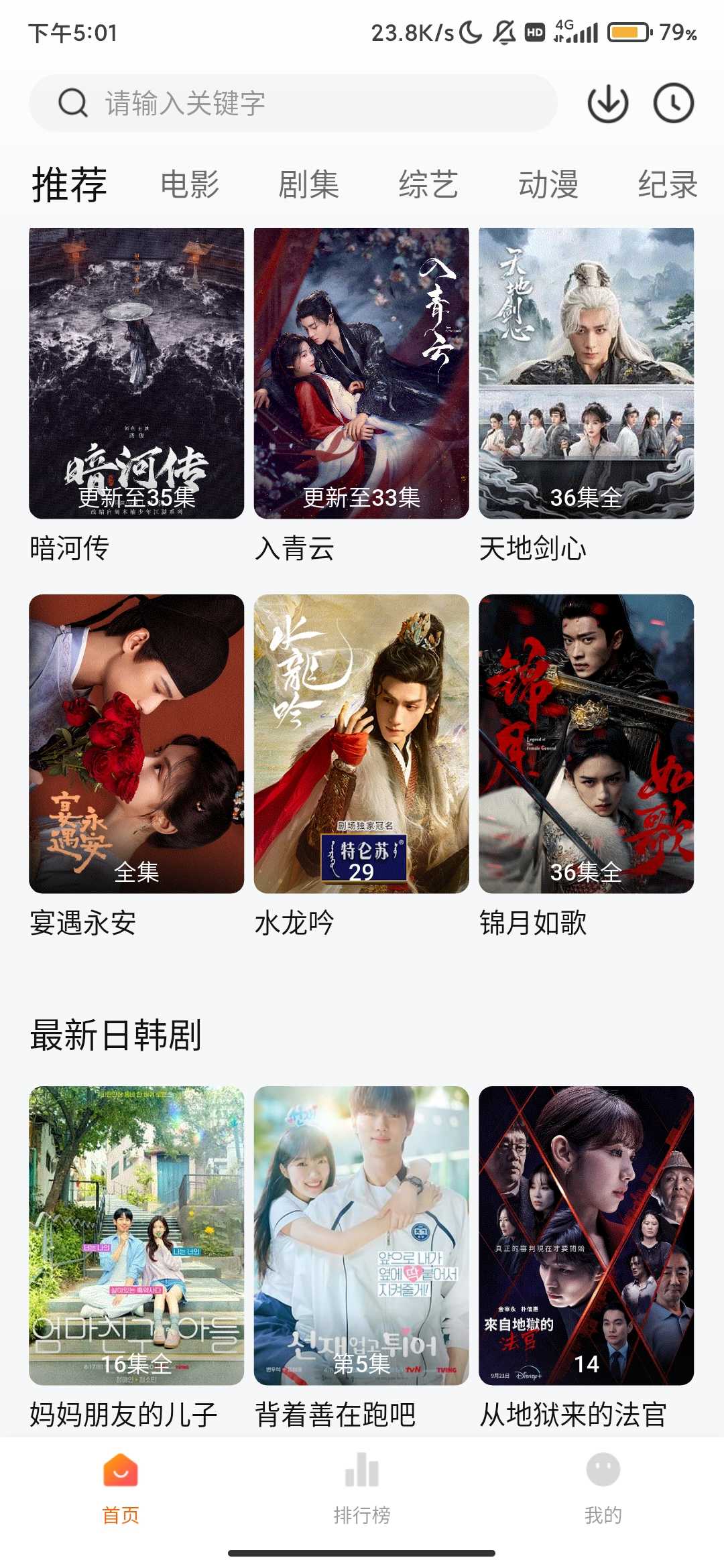Open the 入青云 drama card
This screenshot has width=724, height=1568.
coord(361,373)
